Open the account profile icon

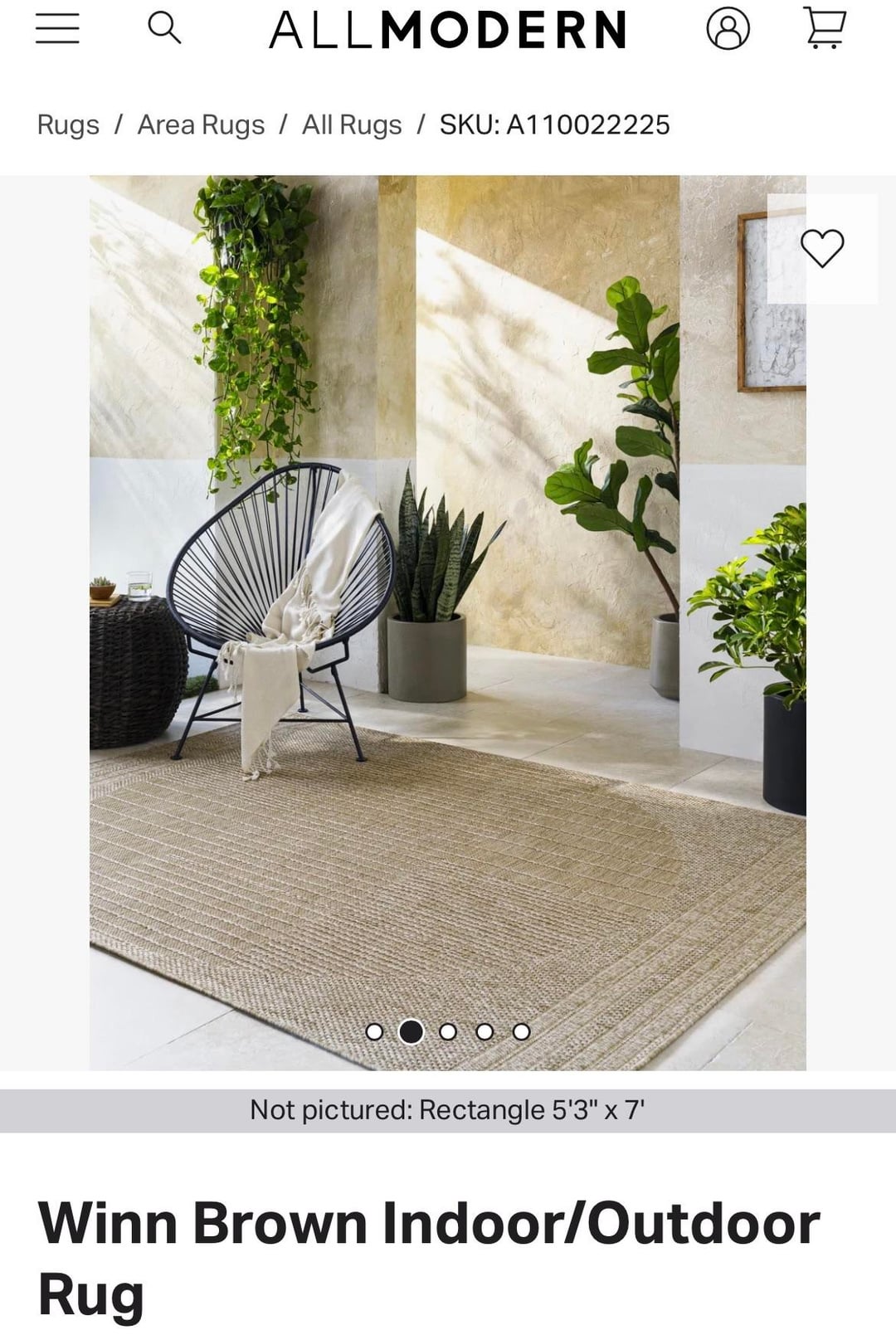point(728,29)
